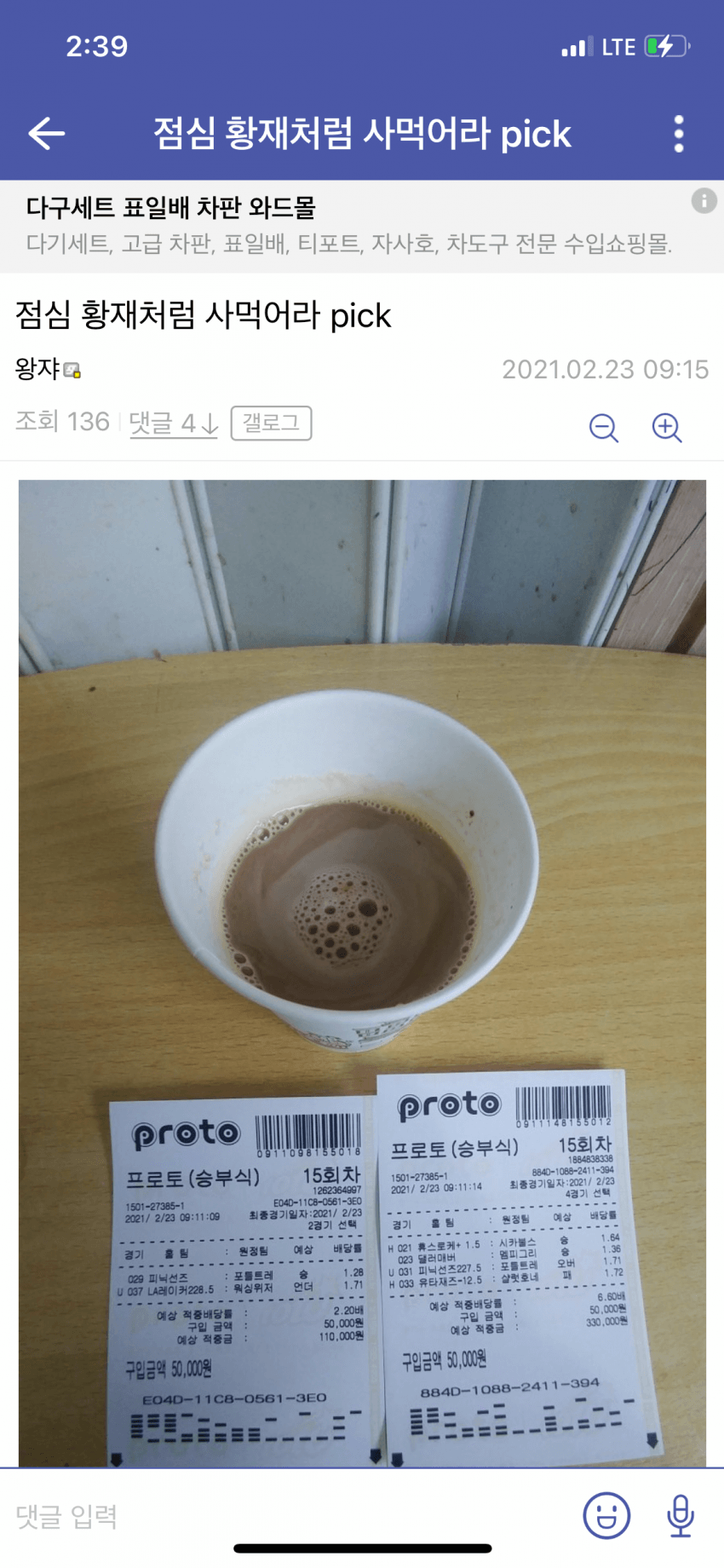View author 왕쟈's profile

(x=38, y=369)
